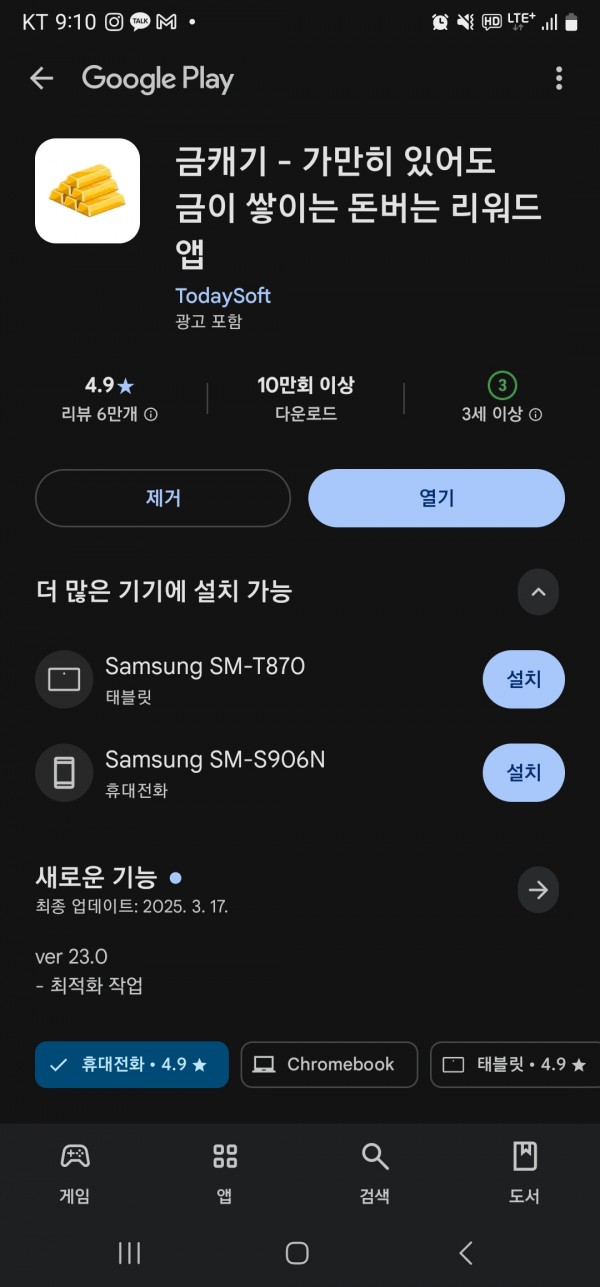
Task: Install on Samsung SM-S906N phone
Action: coord(524,773)
